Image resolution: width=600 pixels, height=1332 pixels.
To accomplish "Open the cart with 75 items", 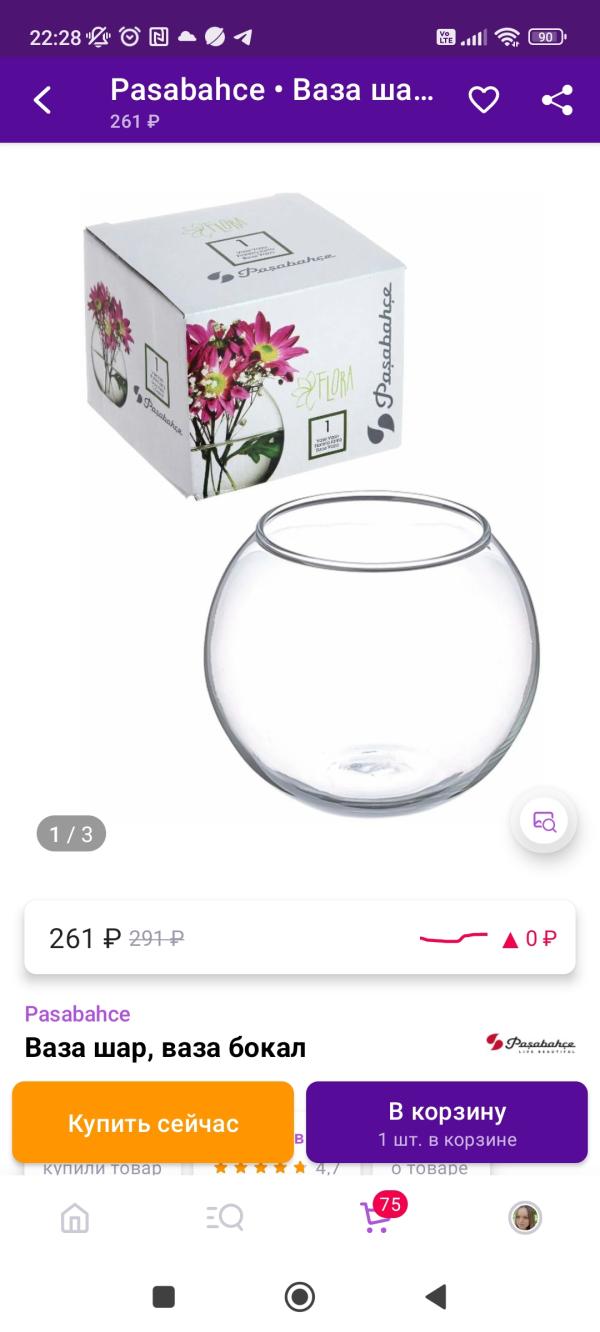I will (376, 1216).
